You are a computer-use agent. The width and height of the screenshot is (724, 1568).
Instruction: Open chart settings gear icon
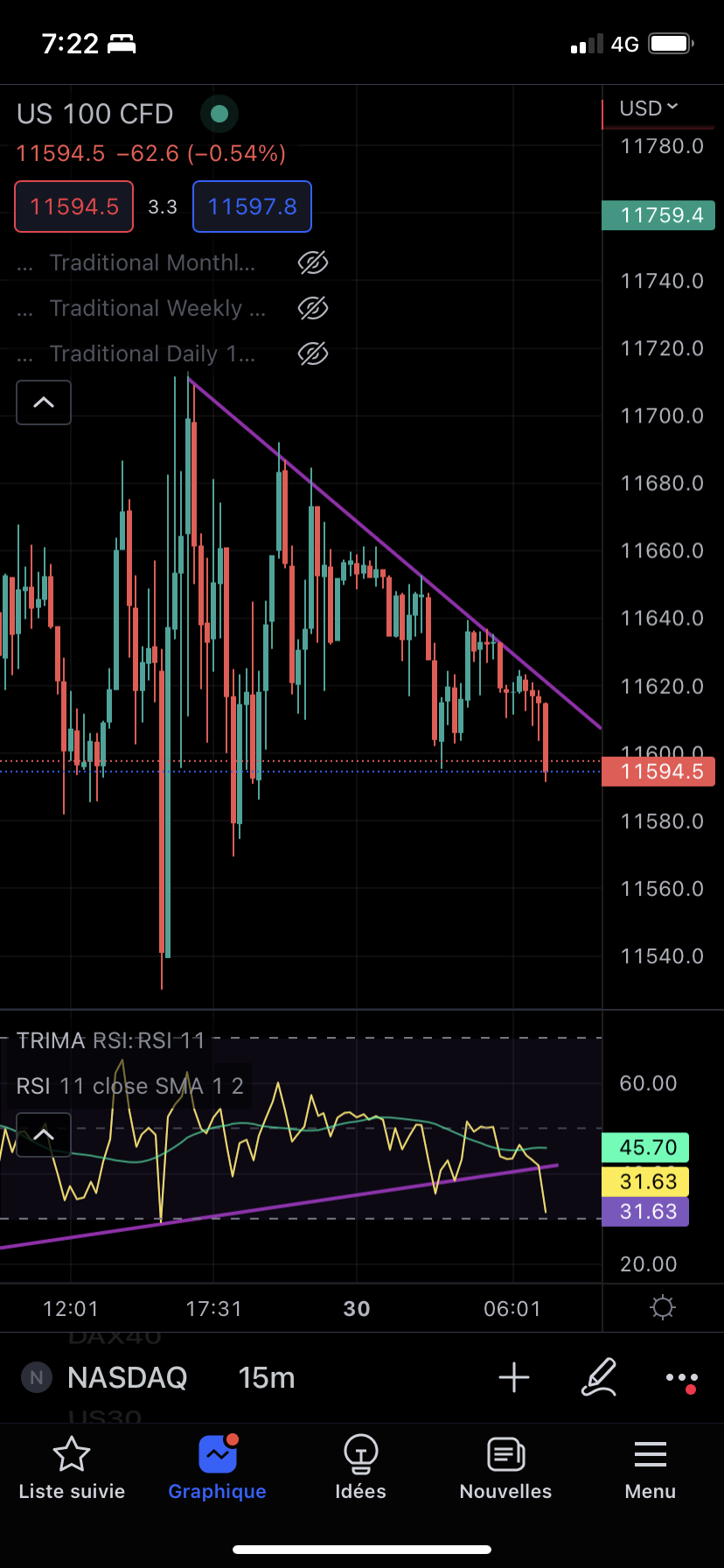tap(663, 1308)
